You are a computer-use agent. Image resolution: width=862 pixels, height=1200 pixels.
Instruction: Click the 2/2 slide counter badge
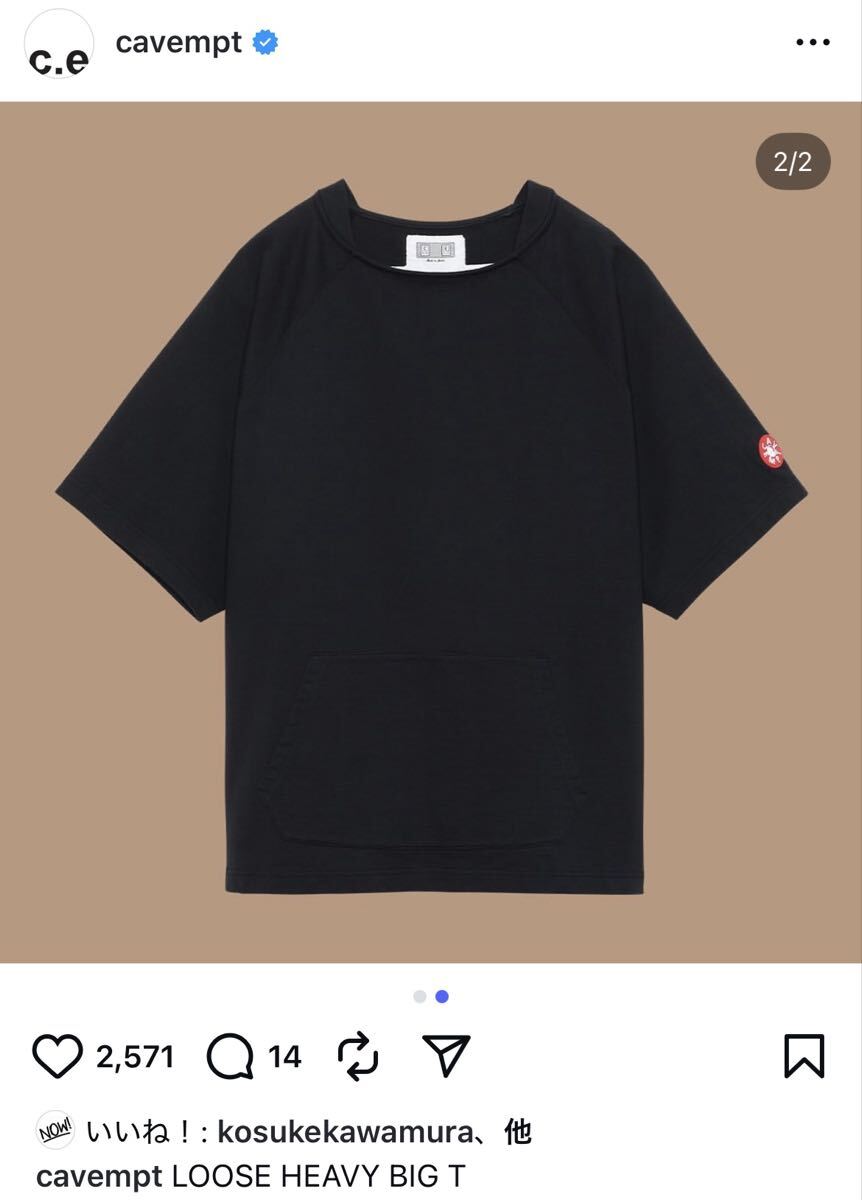[x=794, y=161]
